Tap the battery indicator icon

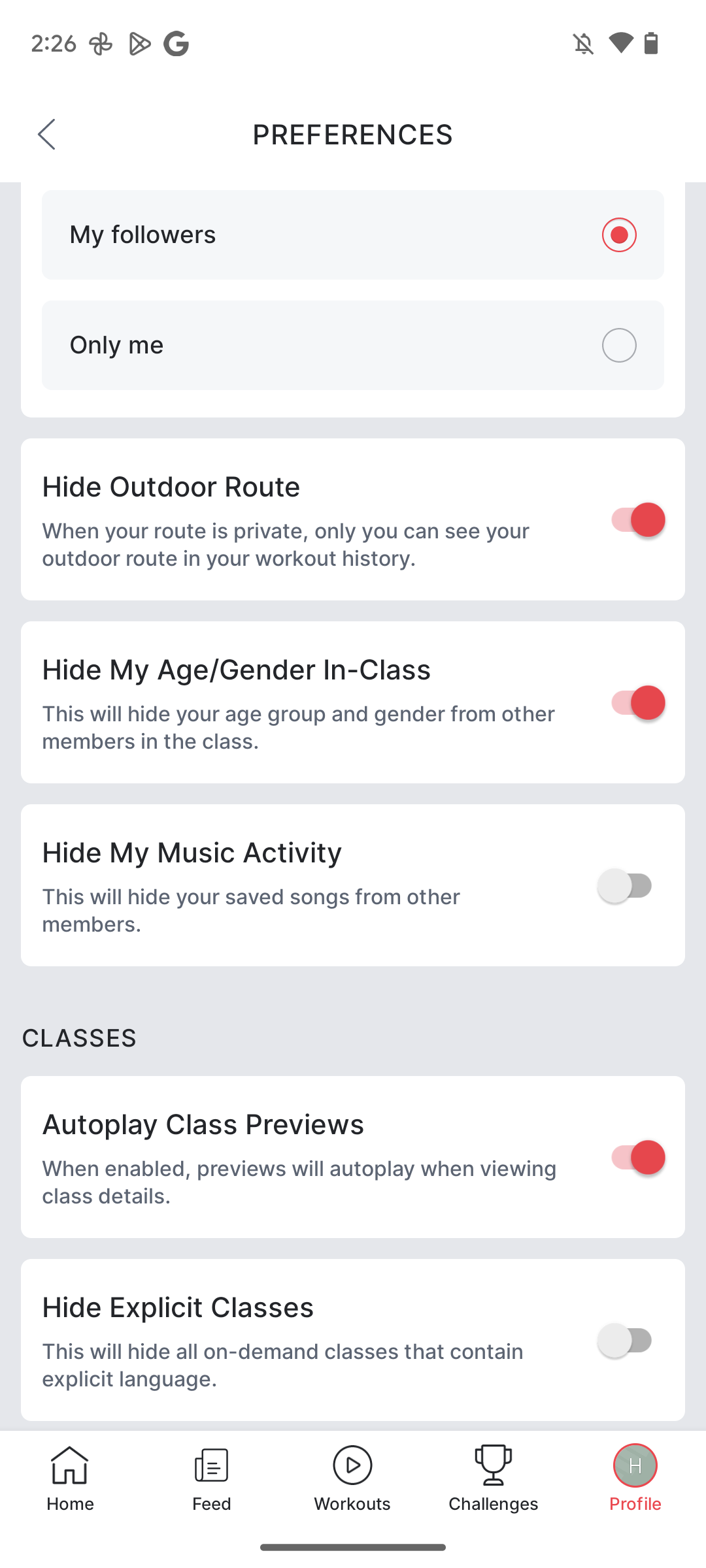click(652, 43)
